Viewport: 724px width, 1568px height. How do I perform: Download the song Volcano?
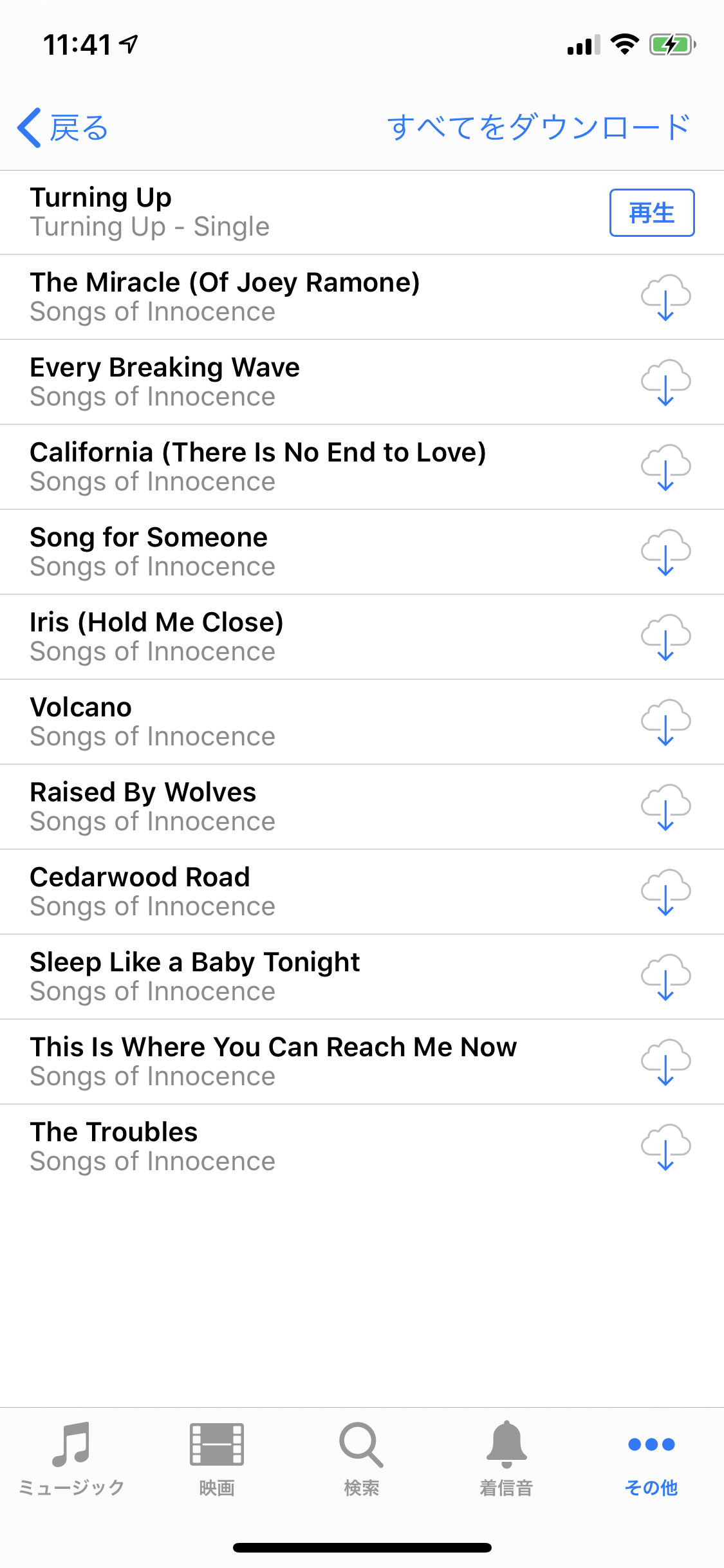pyautogui.click(x=665, y=722)
